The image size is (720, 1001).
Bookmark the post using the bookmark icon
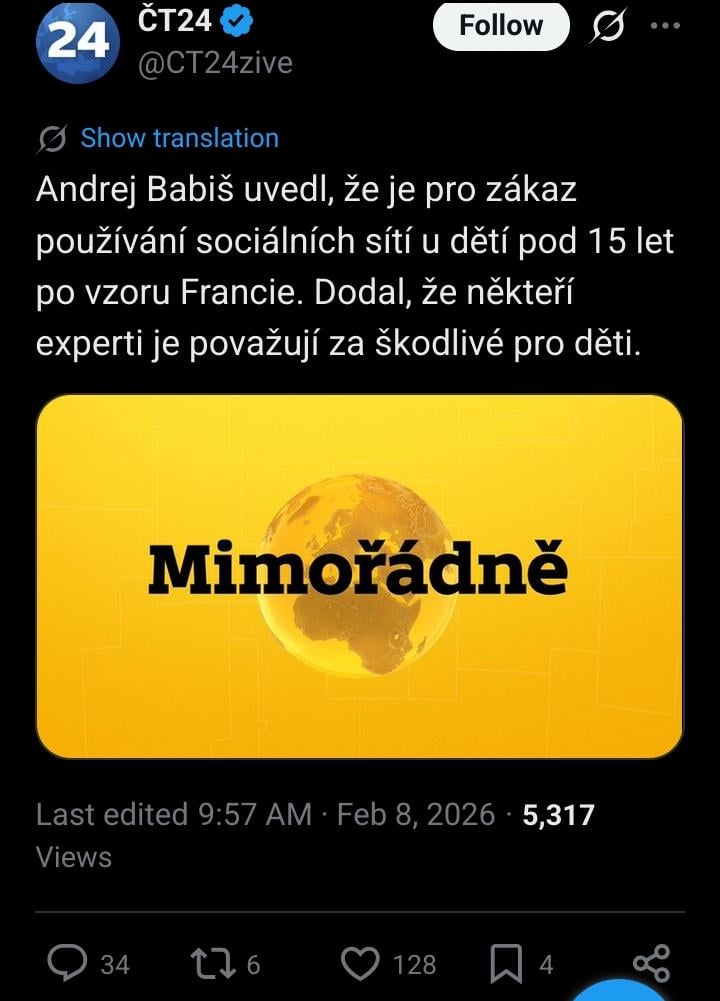pos(509,963)
